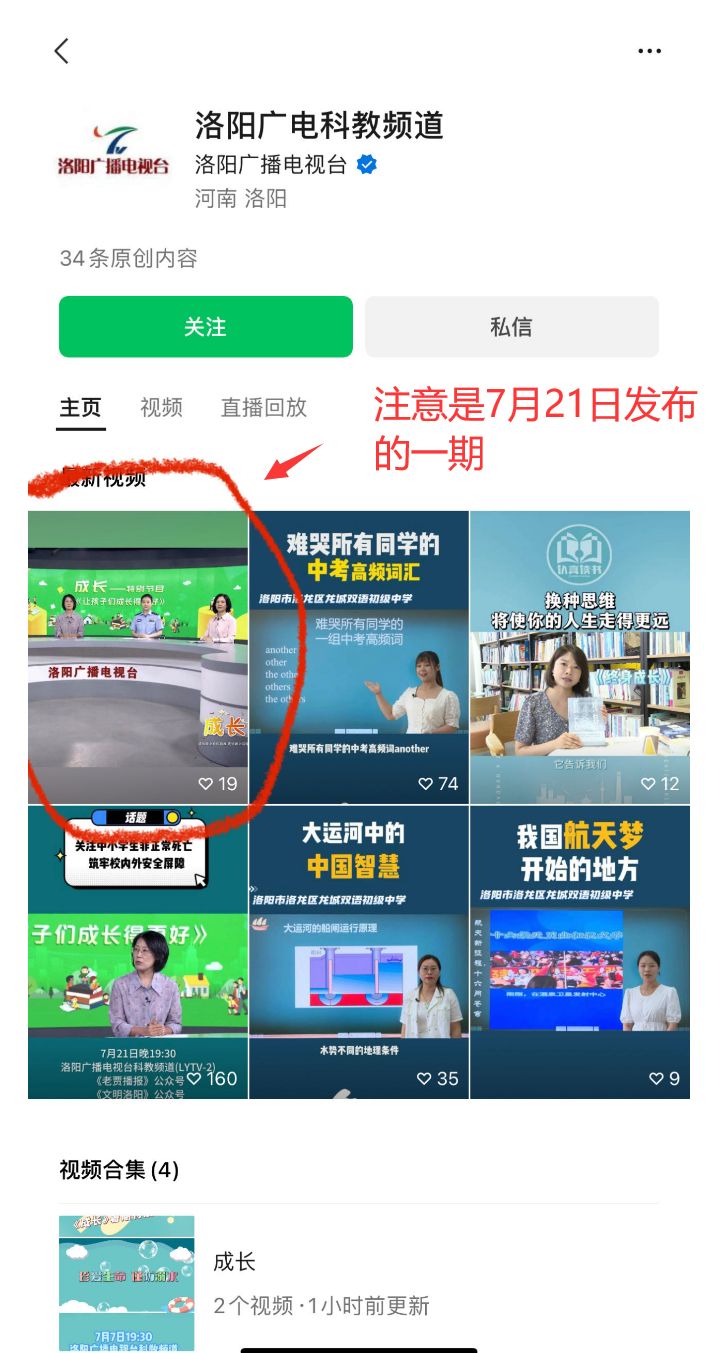Viewport: 718px width, 1353px height.
Task: Open the 成长 video collection
Action: [x=359, y=1283]
